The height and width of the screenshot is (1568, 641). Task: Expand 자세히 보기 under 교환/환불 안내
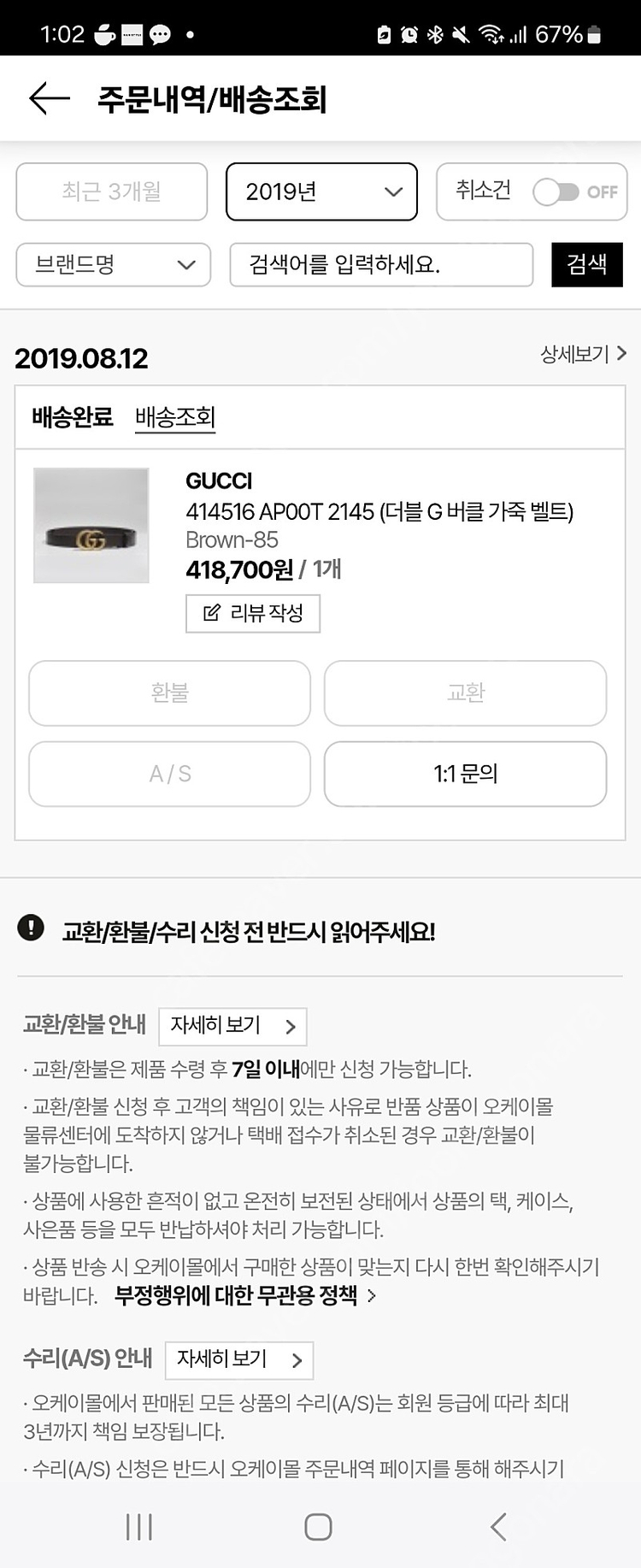point(232,1027)
